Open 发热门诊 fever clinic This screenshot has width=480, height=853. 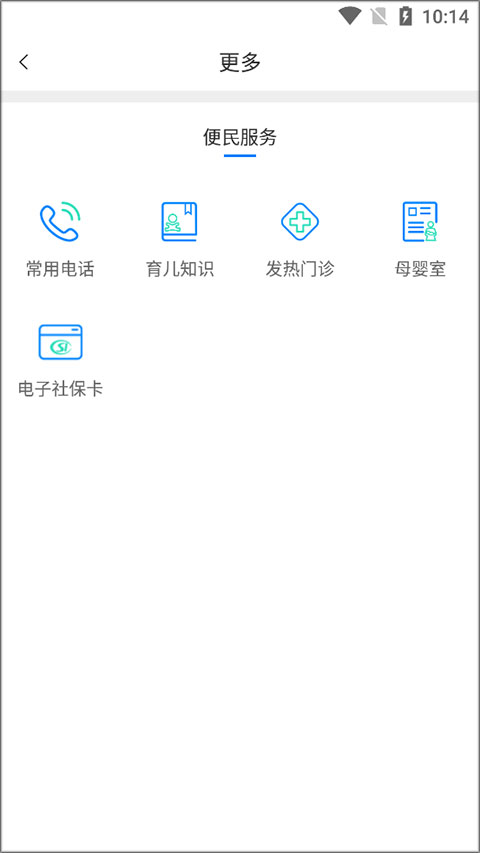300,239
